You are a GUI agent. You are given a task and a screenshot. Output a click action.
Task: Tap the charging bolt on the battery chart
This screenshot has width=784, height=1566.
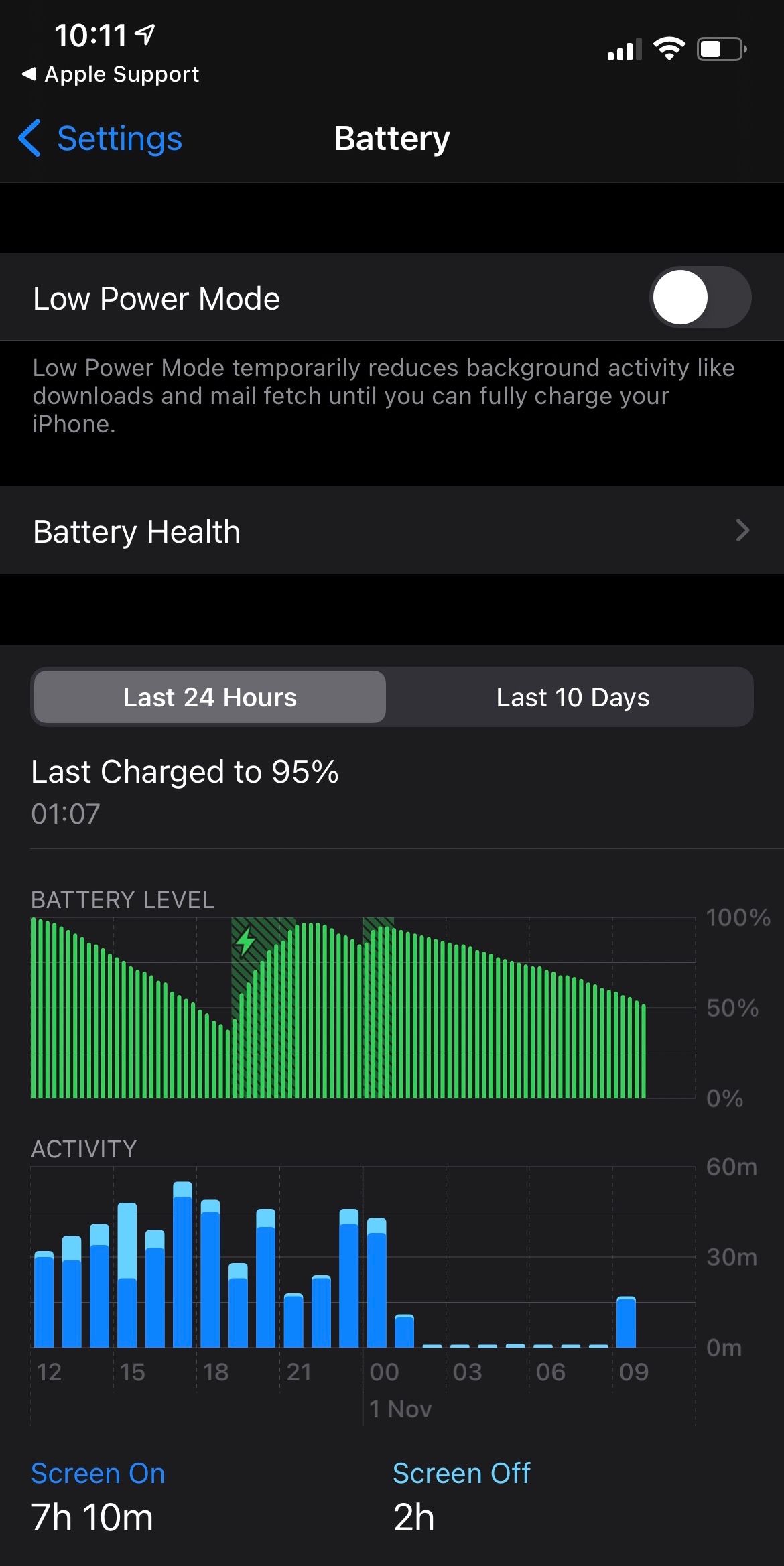245,941
